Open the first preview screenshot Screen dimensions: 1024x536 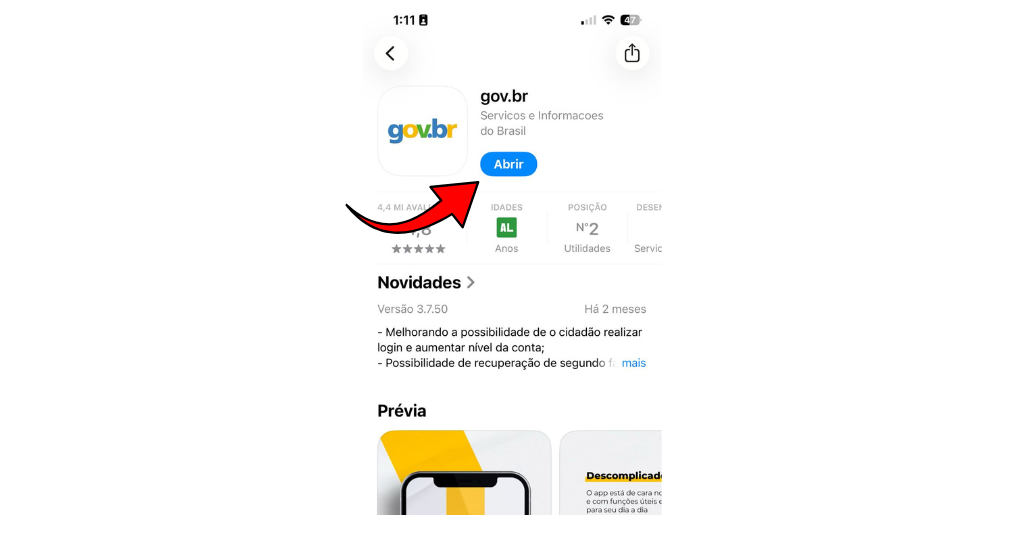pyautogui.click(x=464, y=472)
